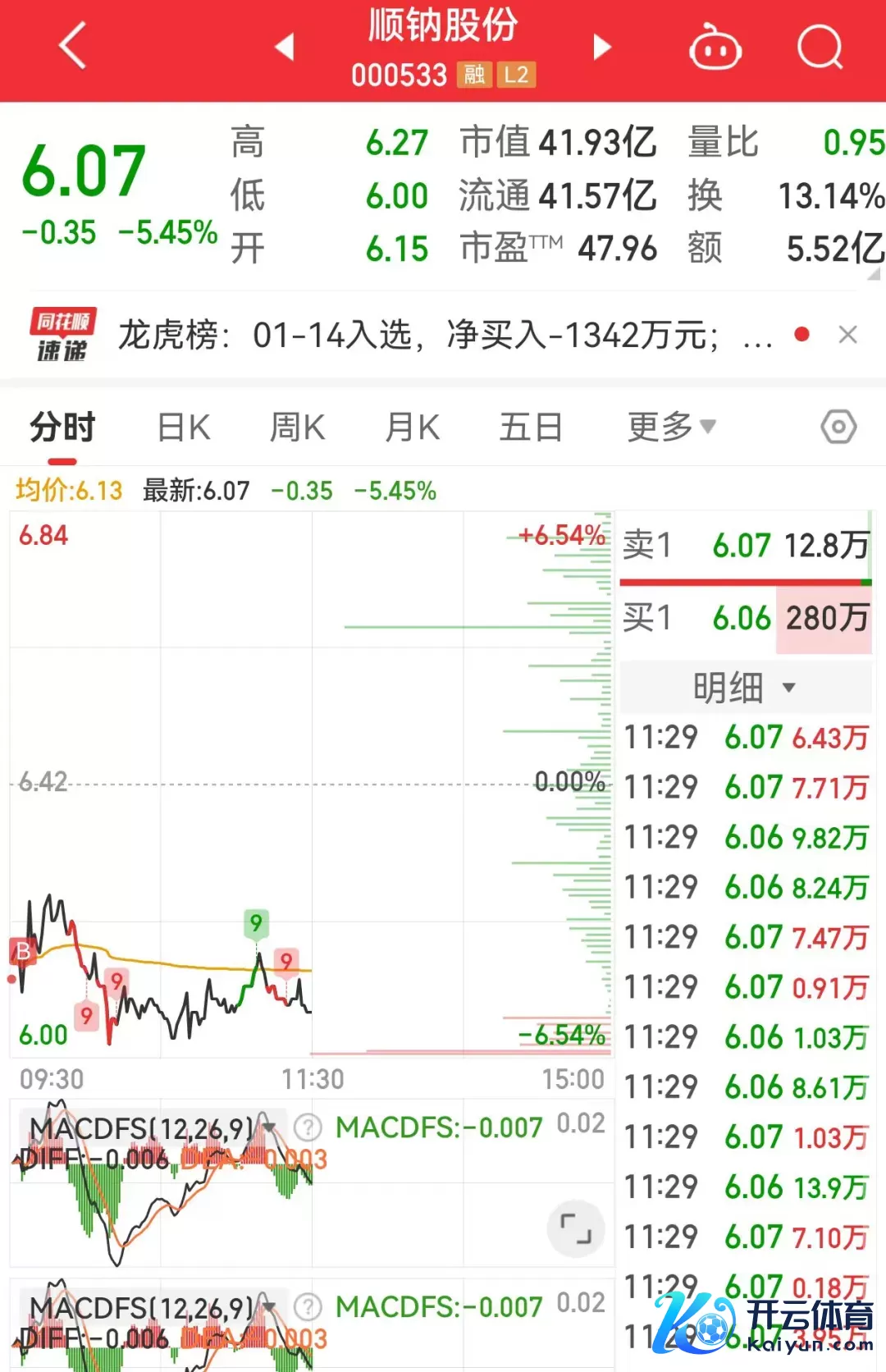
Task: Open chart settings hexagon icon
Action: (838, 428)
